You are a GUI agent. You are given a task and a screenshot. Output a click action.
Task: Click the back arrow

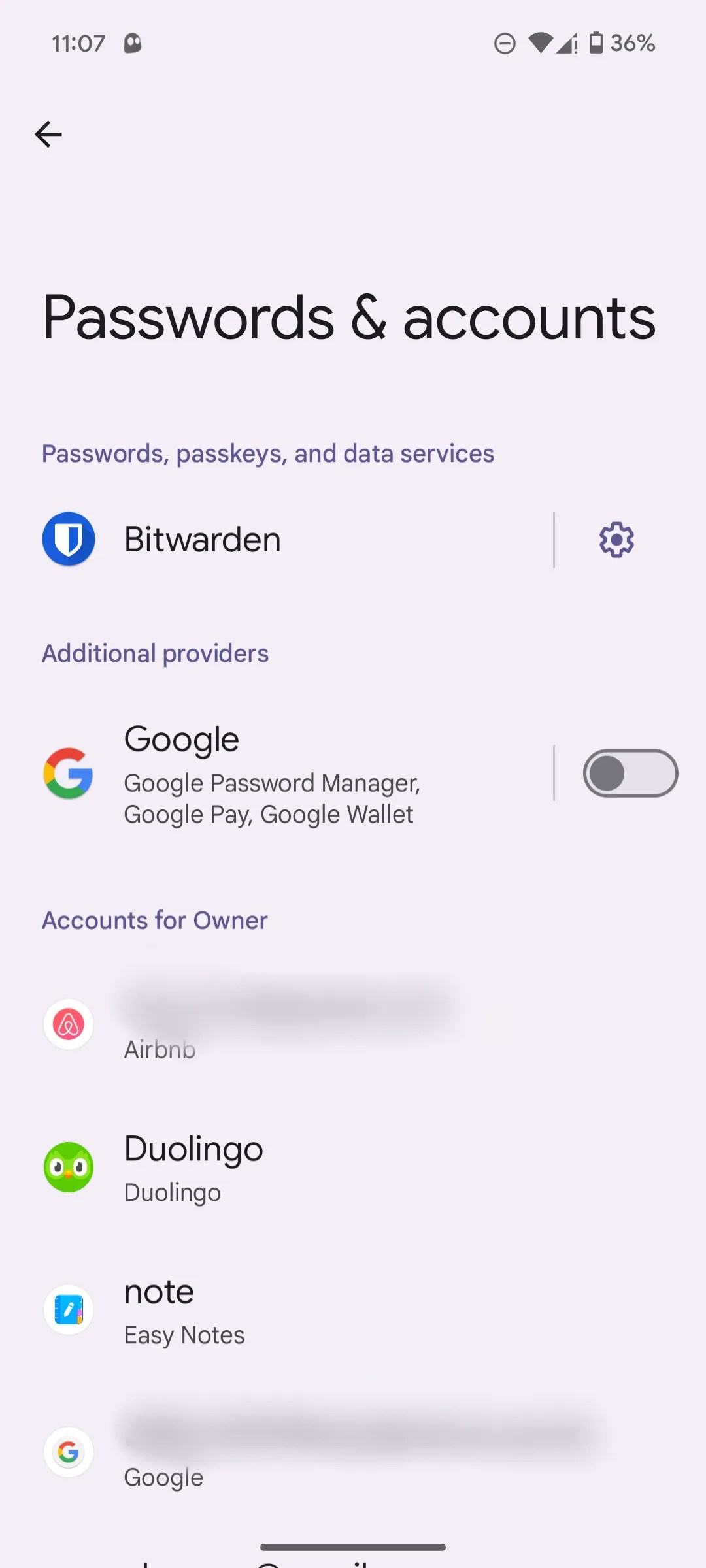point(48,134)
